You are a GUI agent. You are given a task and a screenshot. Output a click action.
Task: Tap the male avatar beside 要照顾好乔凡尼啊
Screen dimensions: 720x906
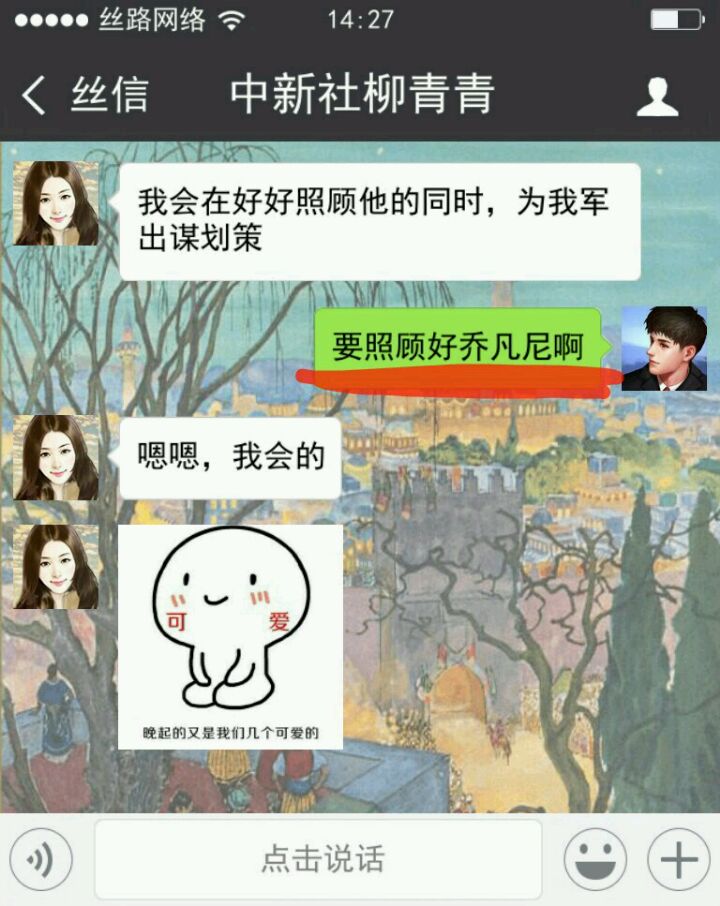[x=664, y=348]
